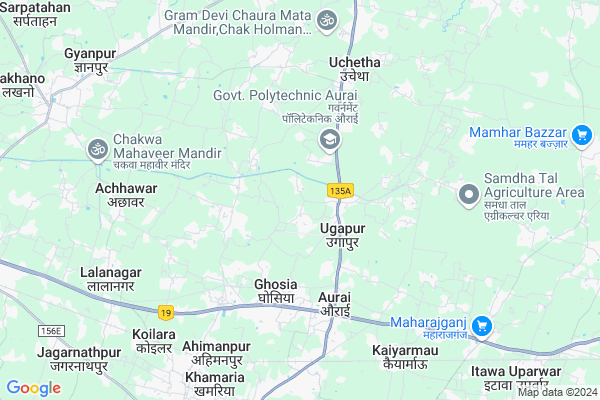Open the Govt. Polytechnic Aurai marker

327,141
